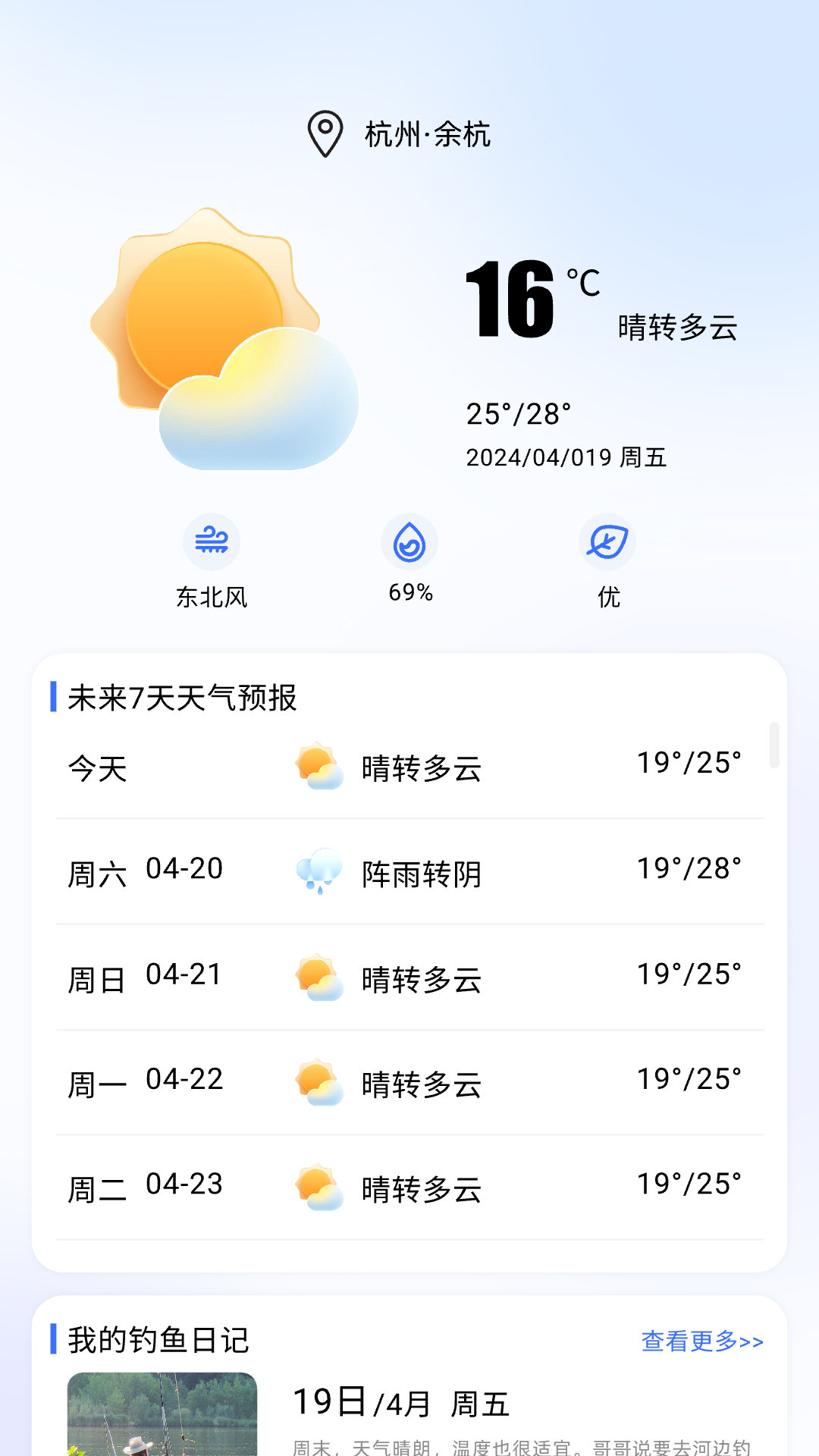Image resolution: width=819 pixels, height=1456 pixels.
Task: Tap the wind icon above 东北风
Action: pos(212,541)
